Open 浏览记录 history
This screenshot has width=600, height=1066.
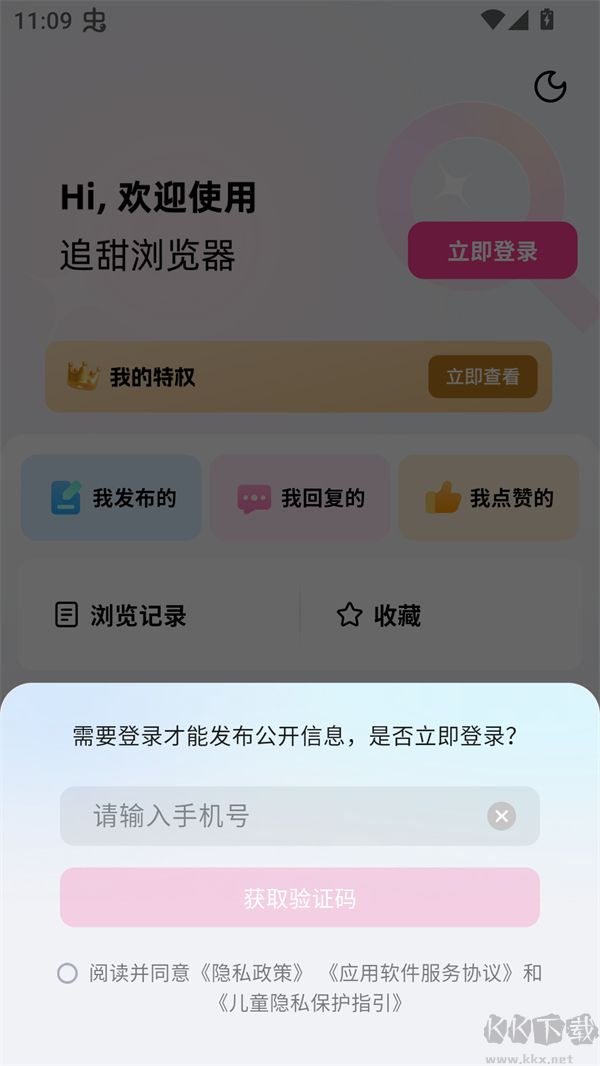point(121,615)
